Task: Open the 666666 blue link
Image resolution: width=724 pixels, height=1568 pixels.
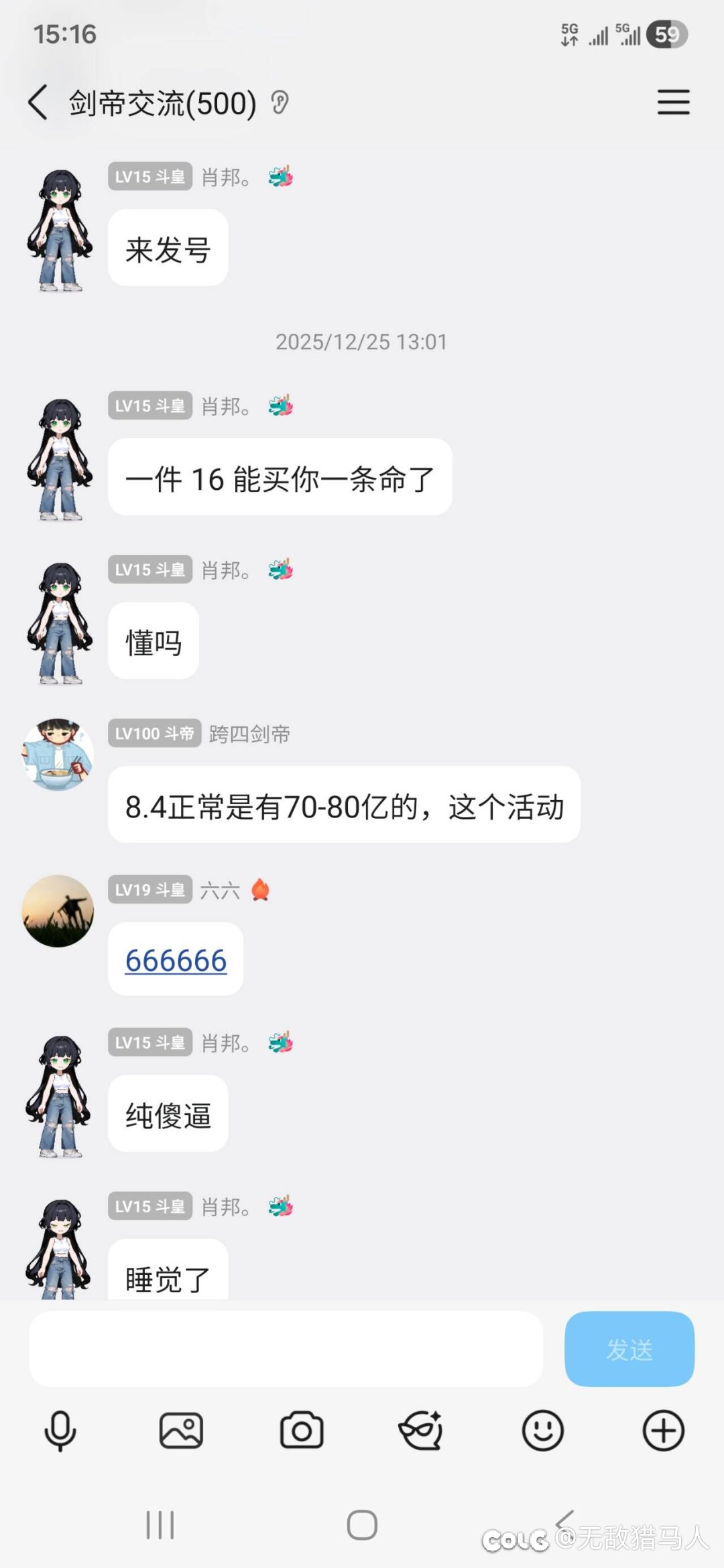Action: [175, 960]
